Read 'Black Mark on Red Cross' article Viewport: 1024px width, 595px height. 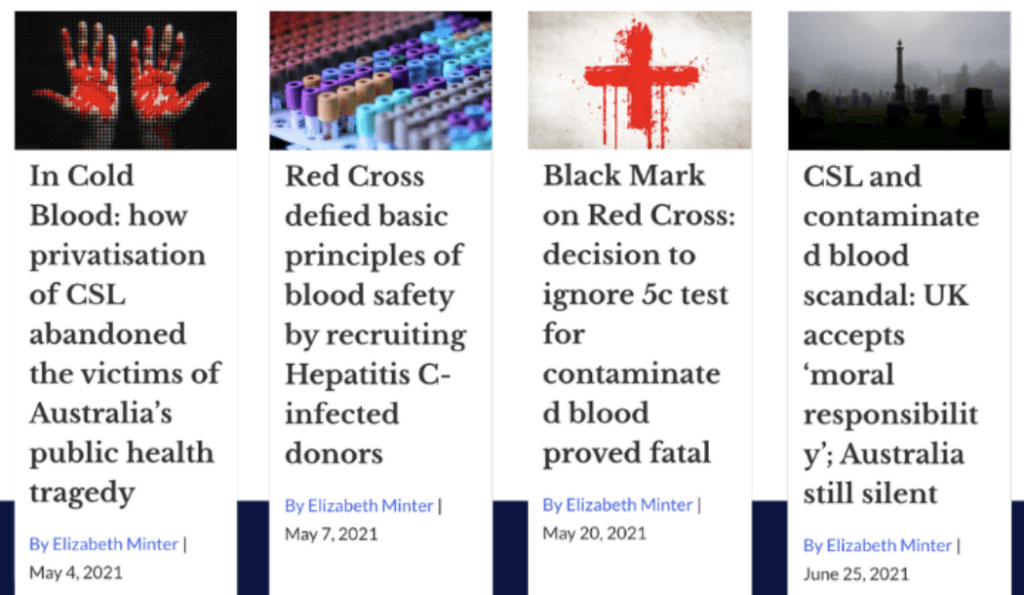tap(635, 314)
